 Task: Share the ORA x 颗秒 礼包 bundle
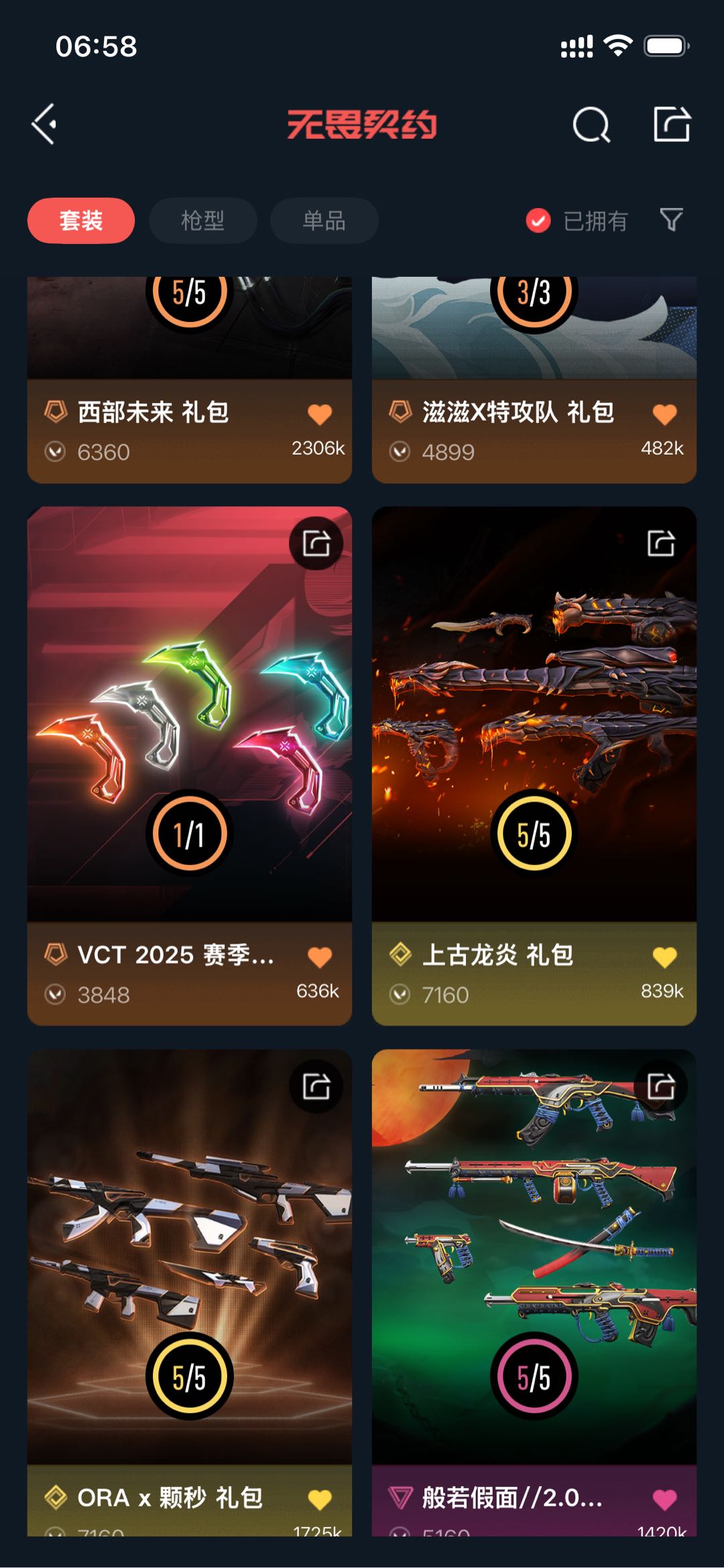[316, 1086]
